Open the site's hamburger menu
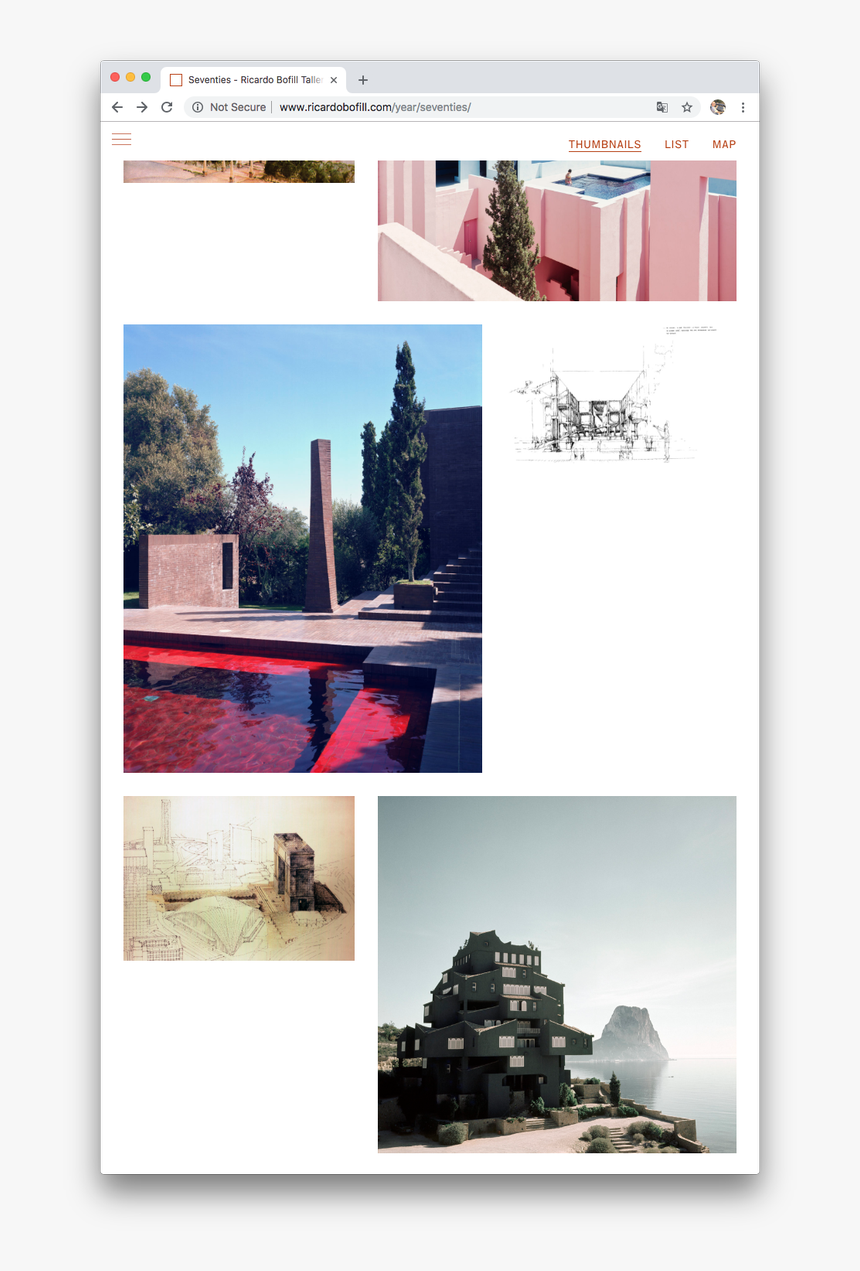The height and width of the screenshot is (1271, 860). point(121,139)
